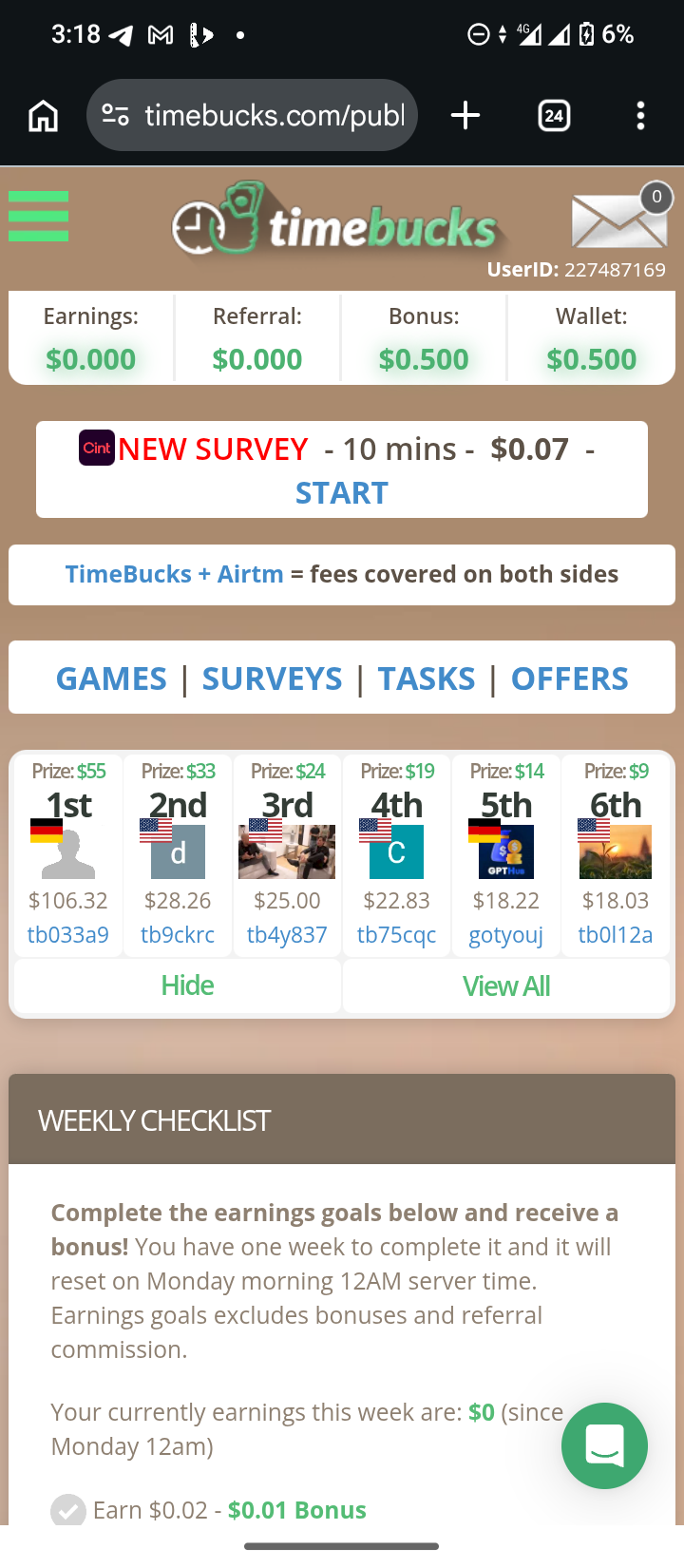
Task: Go to the GAMES section
Action: pos(111,679)
